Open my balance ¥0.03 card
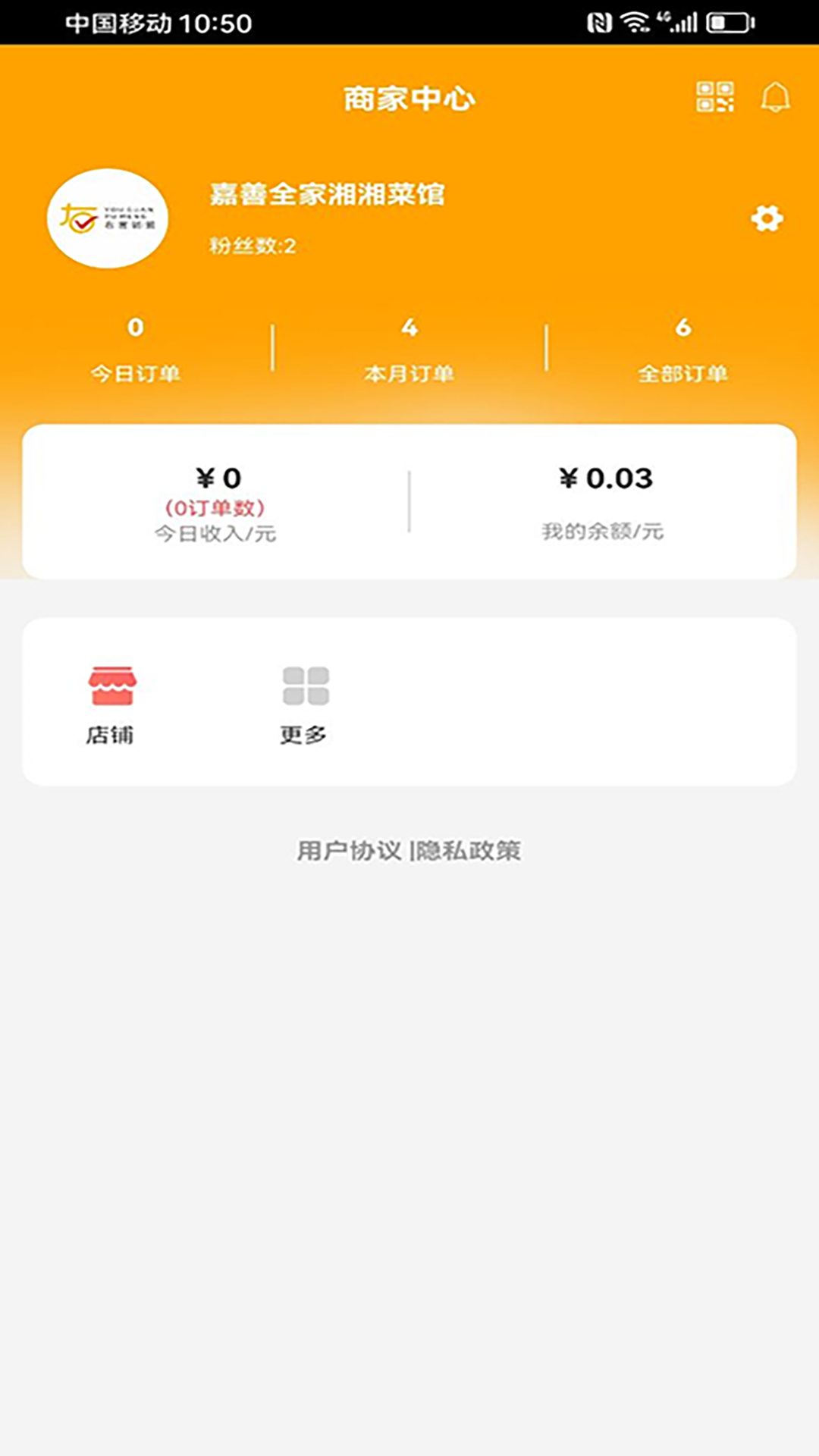The image size is (819, 1456). [x=603, y=500]
